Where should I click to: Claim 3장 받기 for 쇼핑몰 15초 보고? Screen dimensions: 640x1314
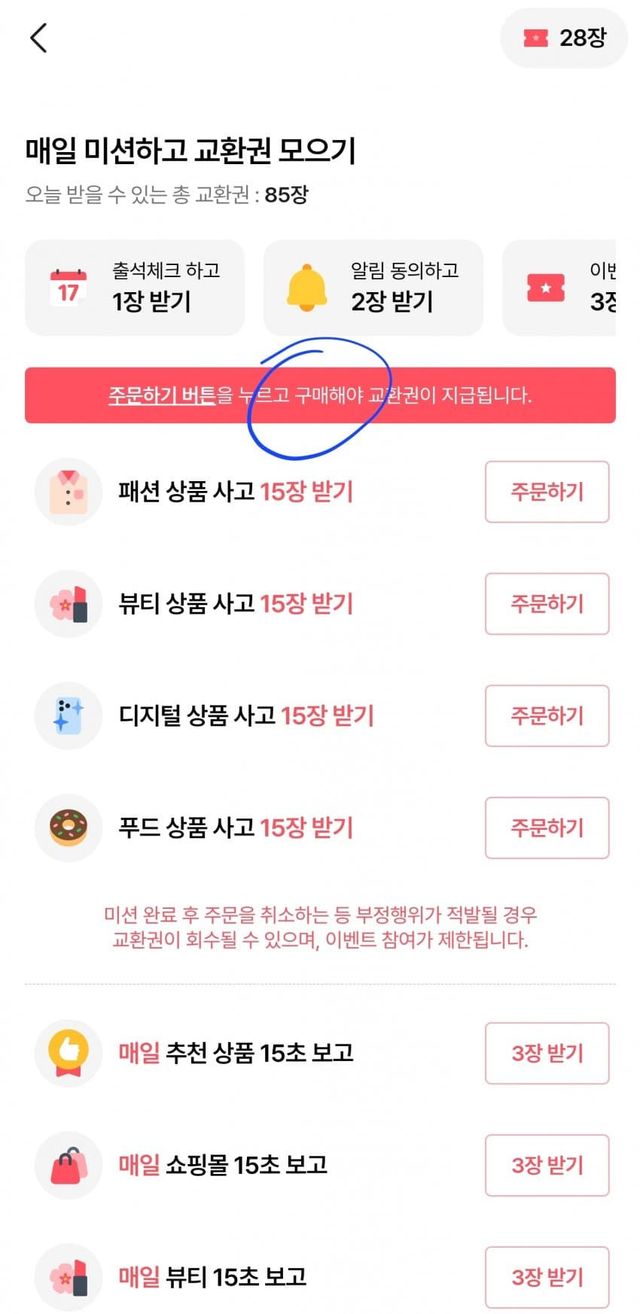pos(547,1165)
